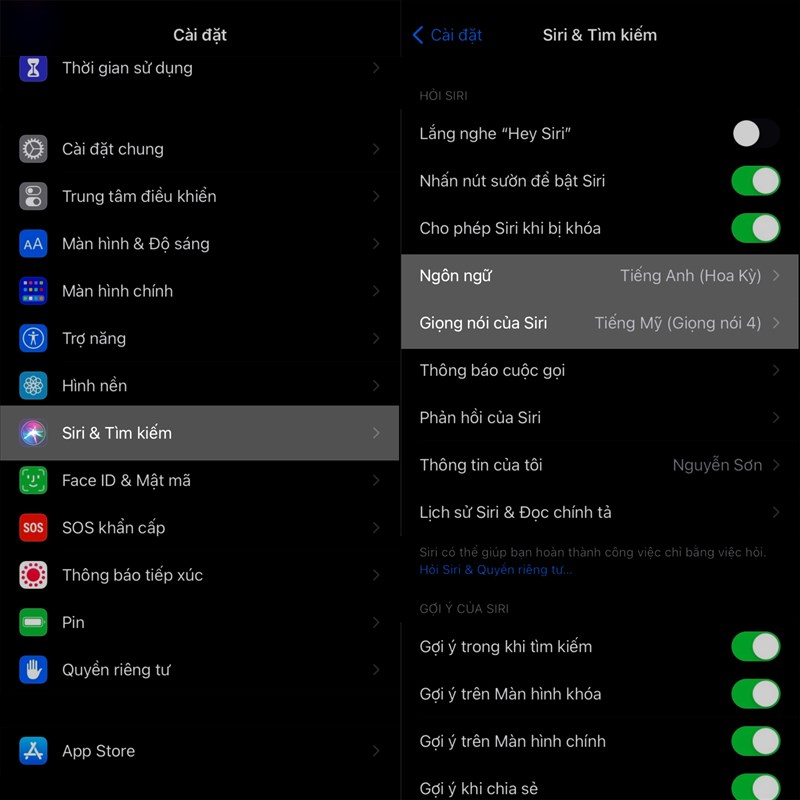Screen dimensions: 800x800
Task: Tap the Hỏi Siri & Quyền riêng tư link
Action: click(496, 570)
